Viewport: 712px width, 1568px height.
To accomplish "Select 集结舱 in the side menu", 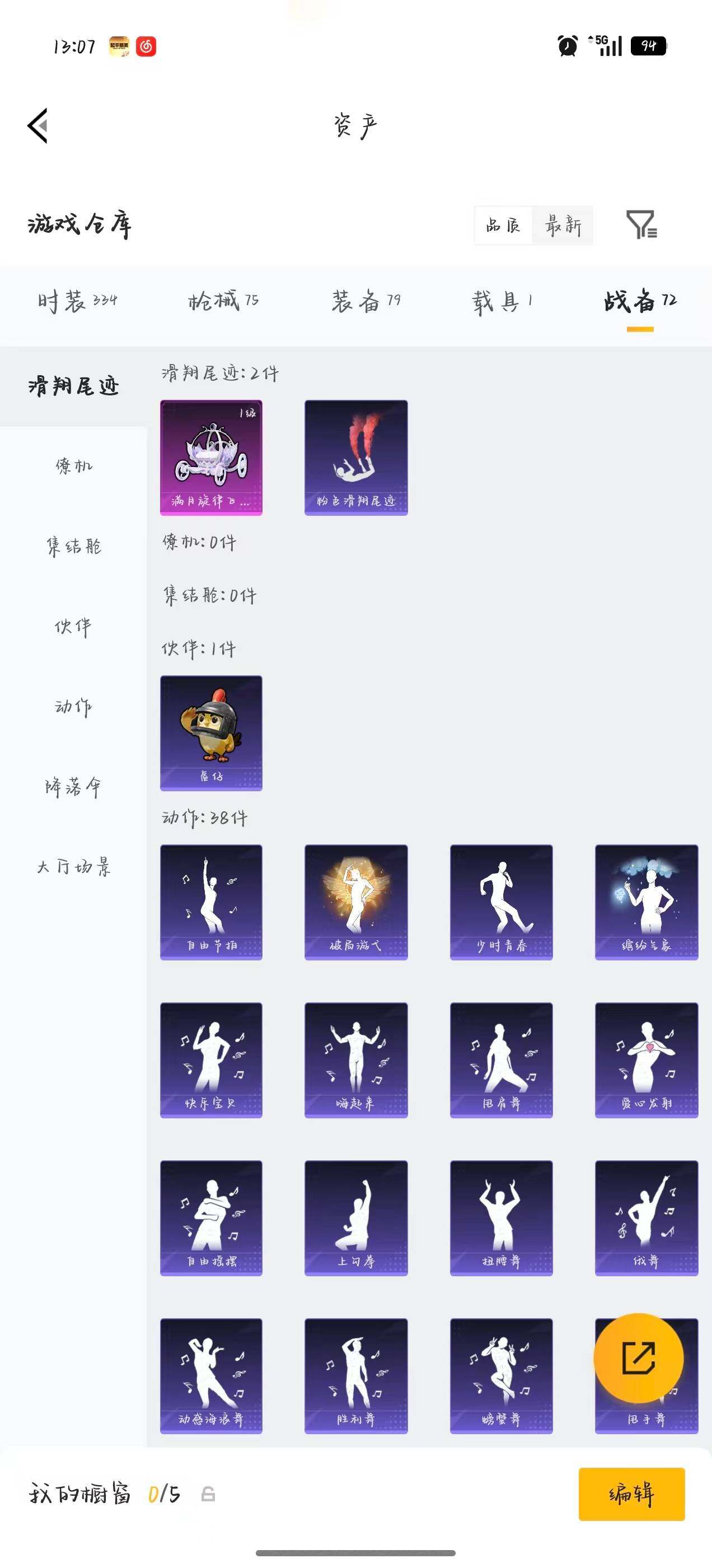I will tap(74, 546).
